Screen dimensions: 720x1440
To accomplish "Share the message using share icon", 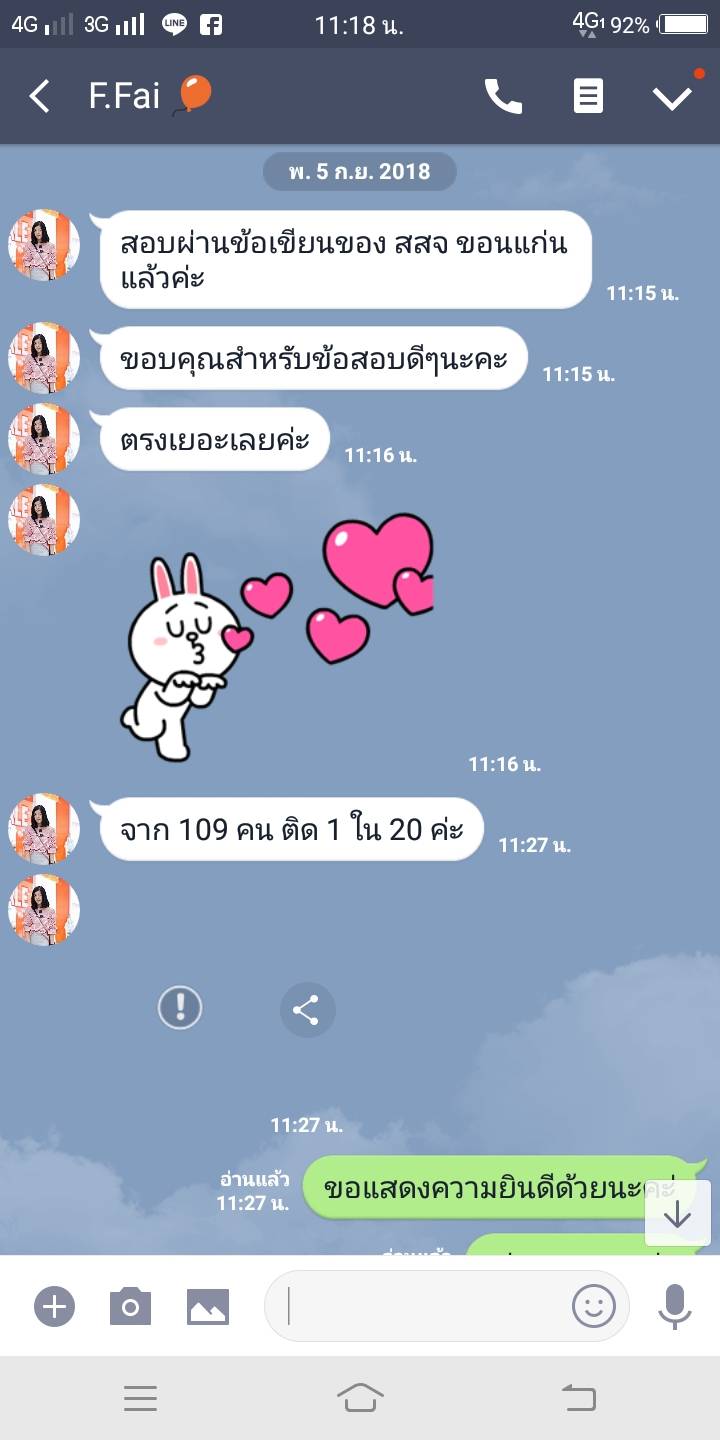I will 307,1010.
